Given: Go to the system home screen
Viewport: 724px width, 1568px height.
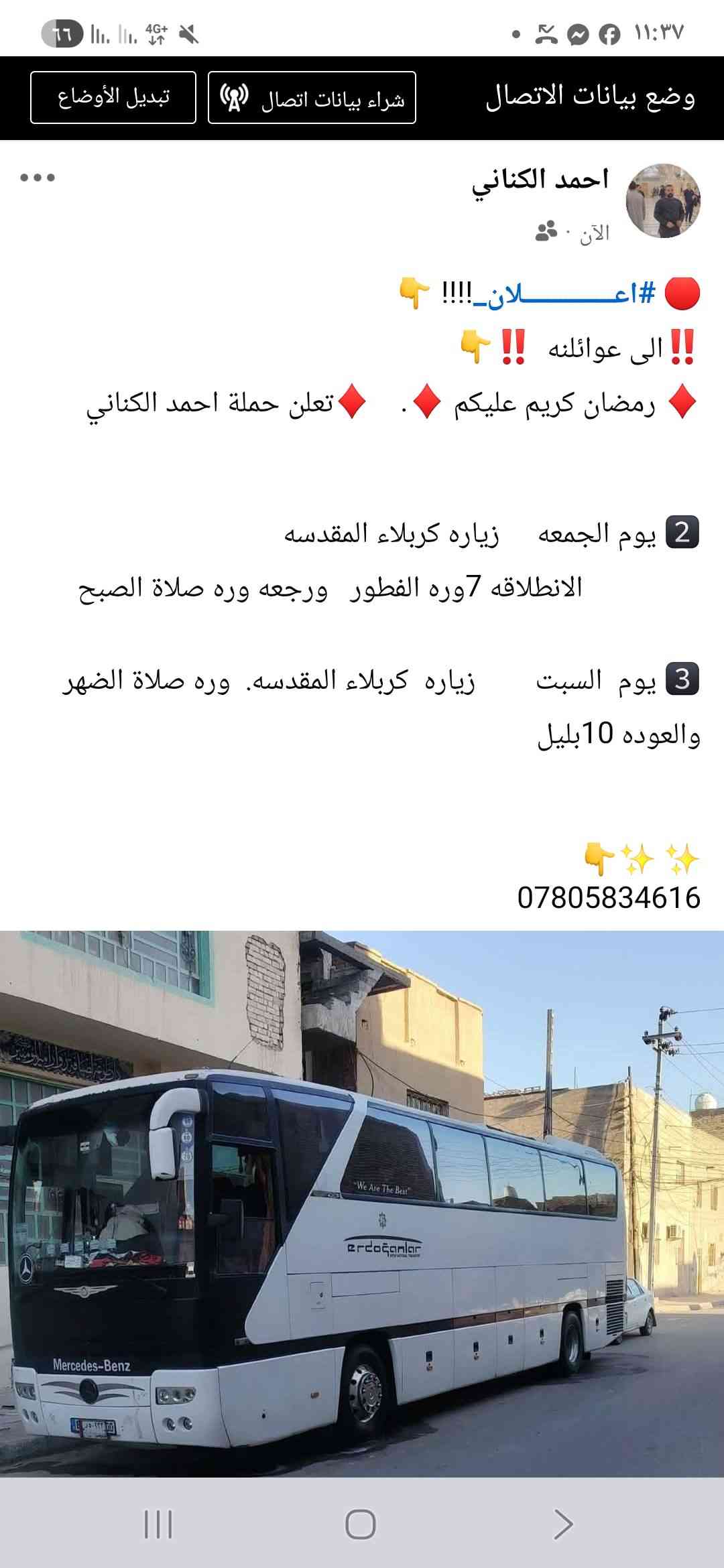Looking at the screenshot, I should click(x=360, y=1524).
